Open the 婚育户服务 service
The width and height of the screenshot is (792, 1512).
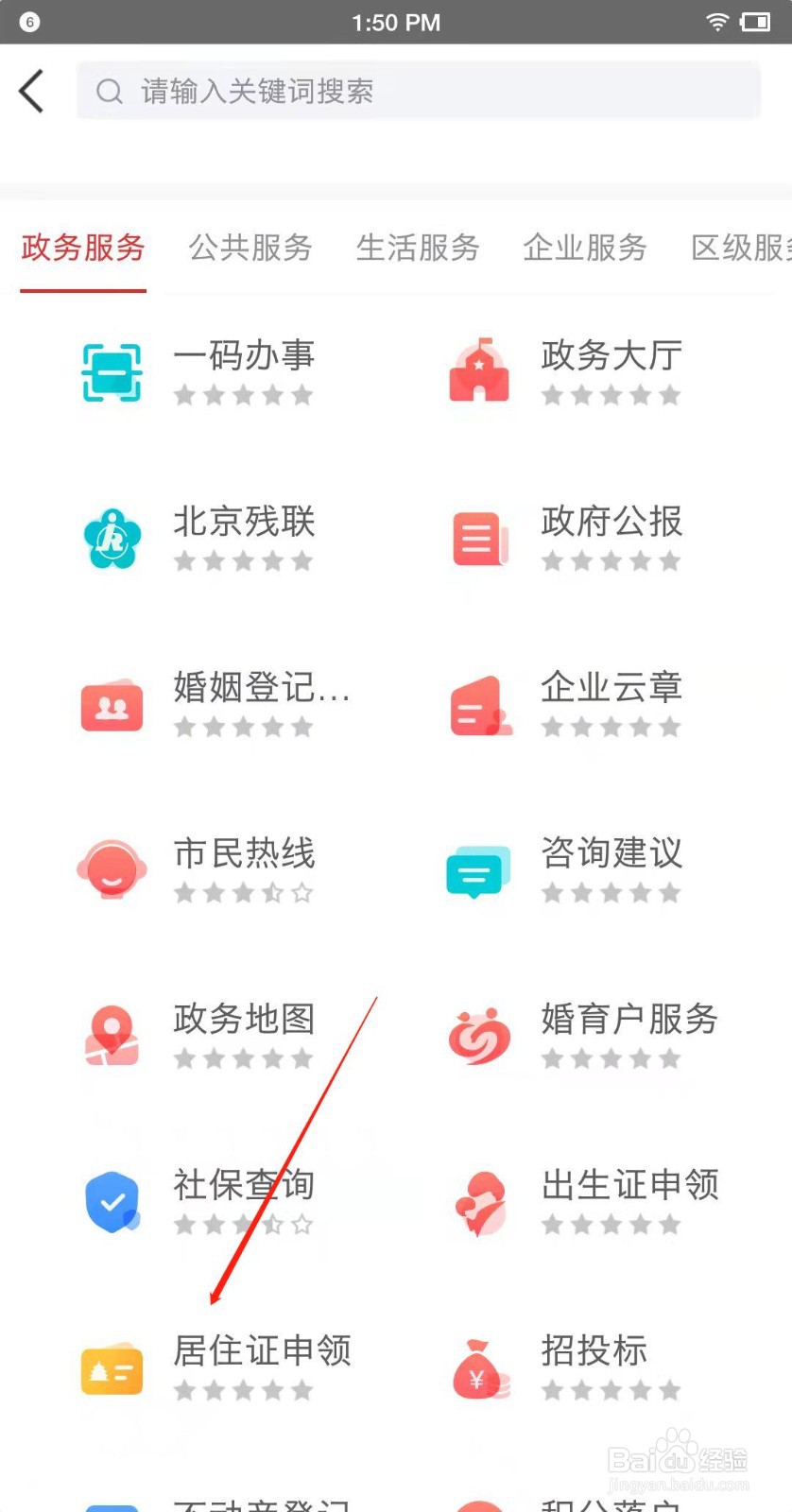click(629, 1021)
